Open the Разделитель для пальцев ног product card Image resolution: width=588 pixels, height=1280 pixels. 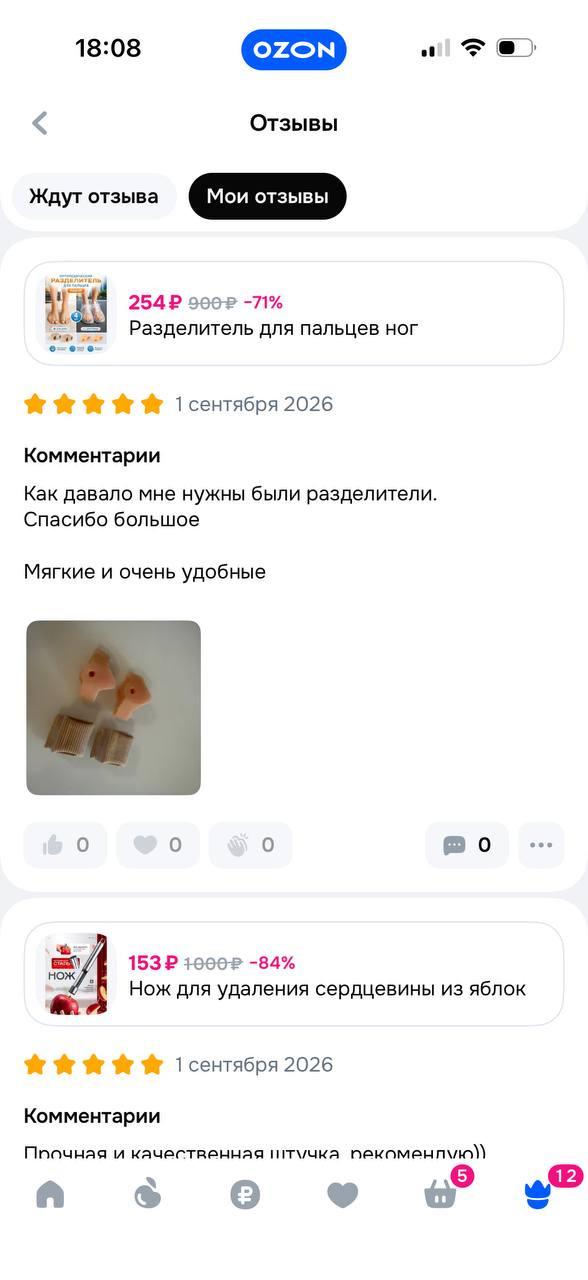pos(294,314)
